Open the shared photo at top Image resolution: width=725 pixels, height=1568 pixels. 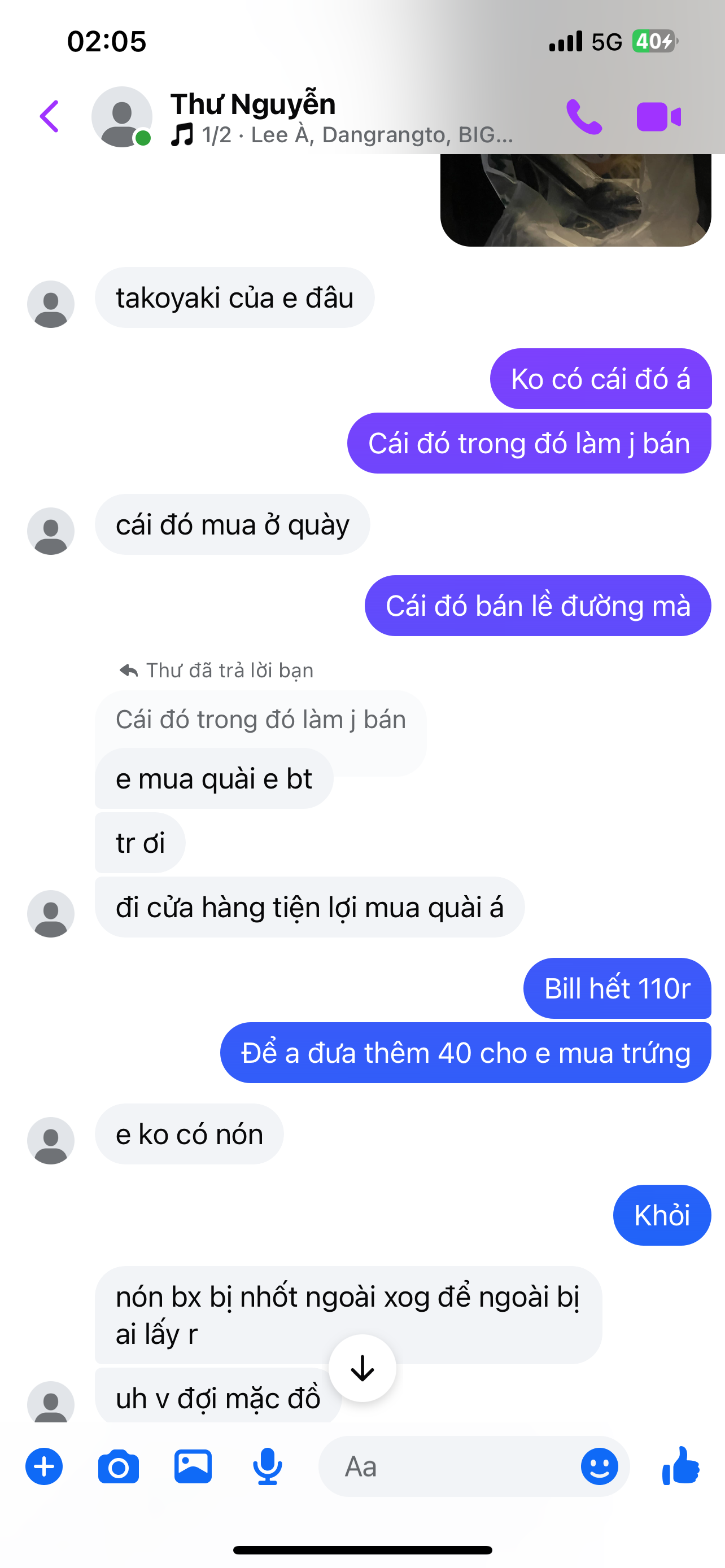[x=575, y=200]
